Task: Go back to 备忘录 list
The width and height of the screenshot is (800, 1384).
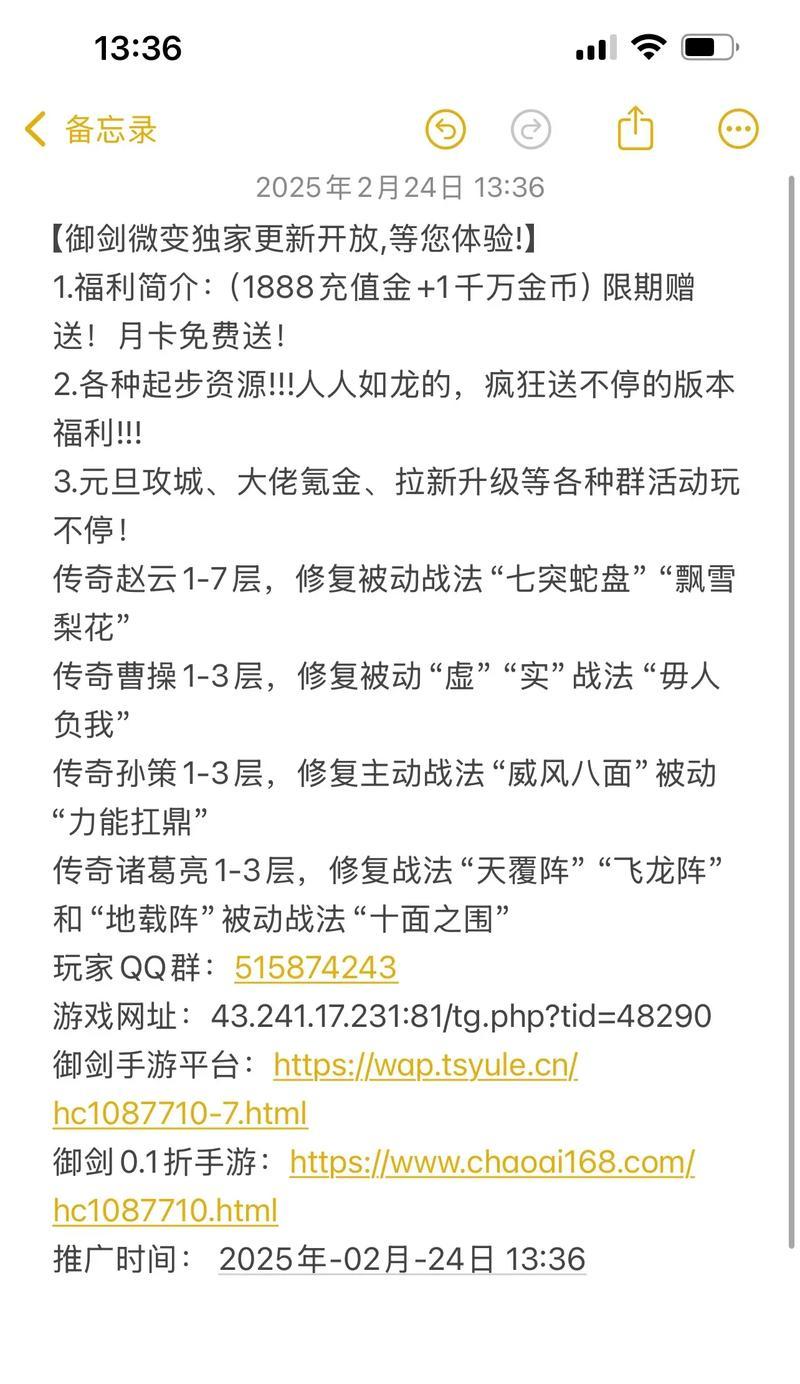Action: (90, 129)
